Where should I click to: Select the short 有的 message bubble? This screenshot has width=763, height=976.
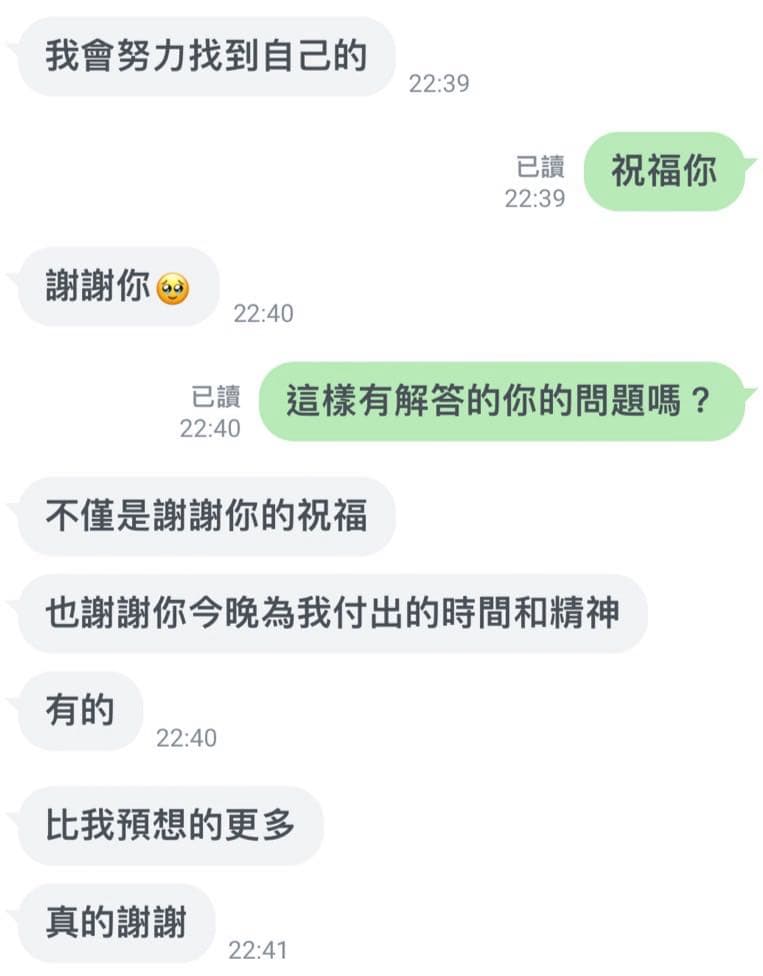pyautogui.click(x=80, y=712)
